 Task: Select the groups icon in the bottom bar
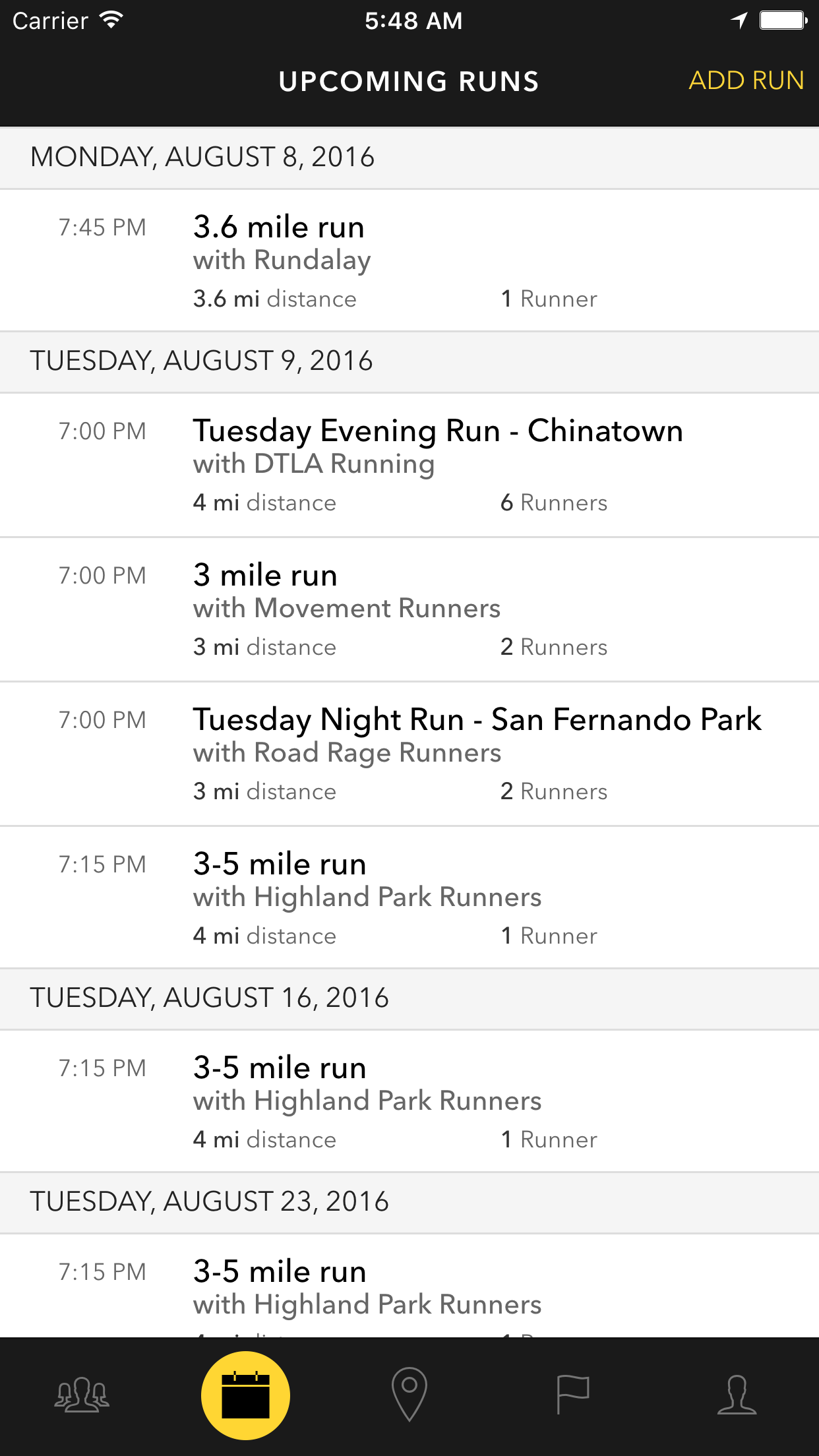click(x=81, y=1395)
